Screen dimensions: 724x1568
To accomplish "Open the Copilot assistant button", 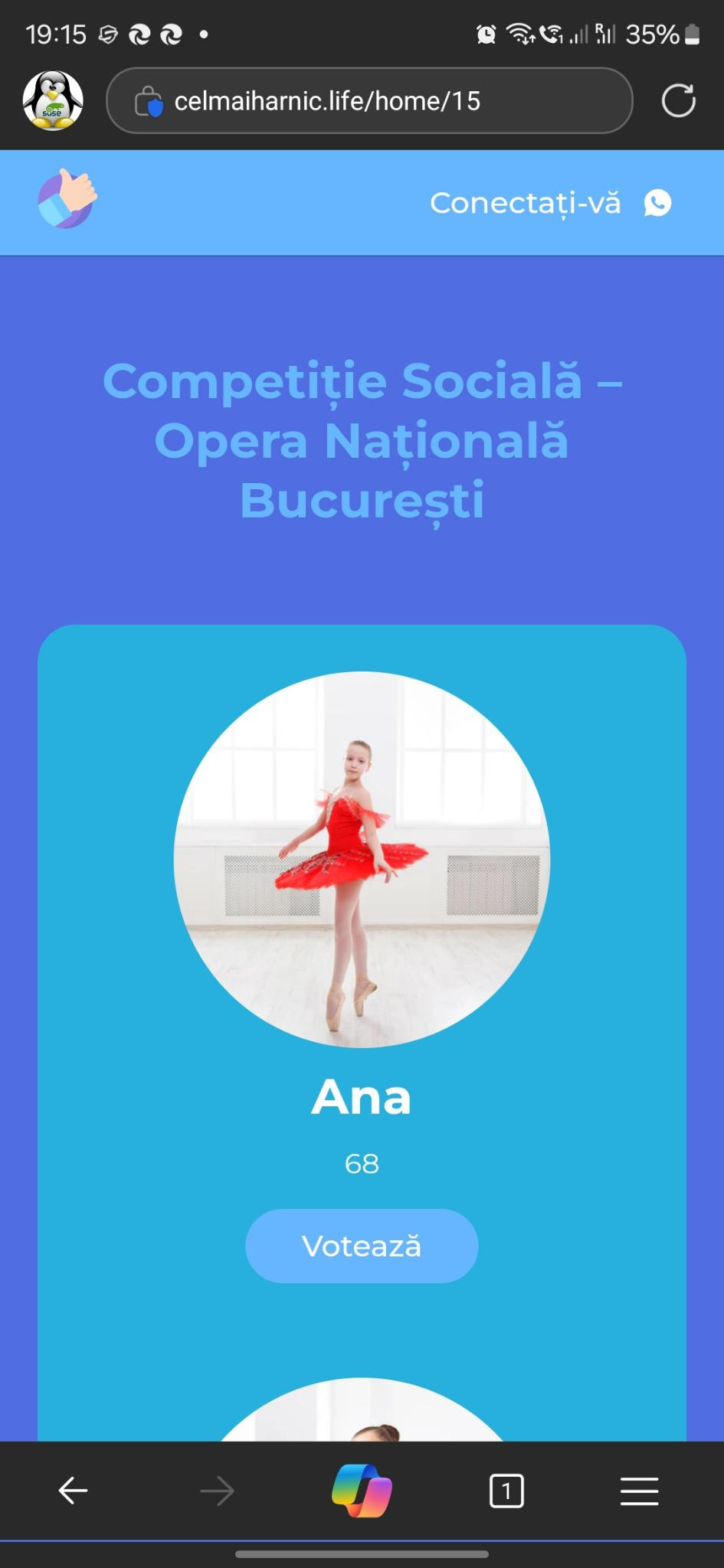I will (362, 1490).
